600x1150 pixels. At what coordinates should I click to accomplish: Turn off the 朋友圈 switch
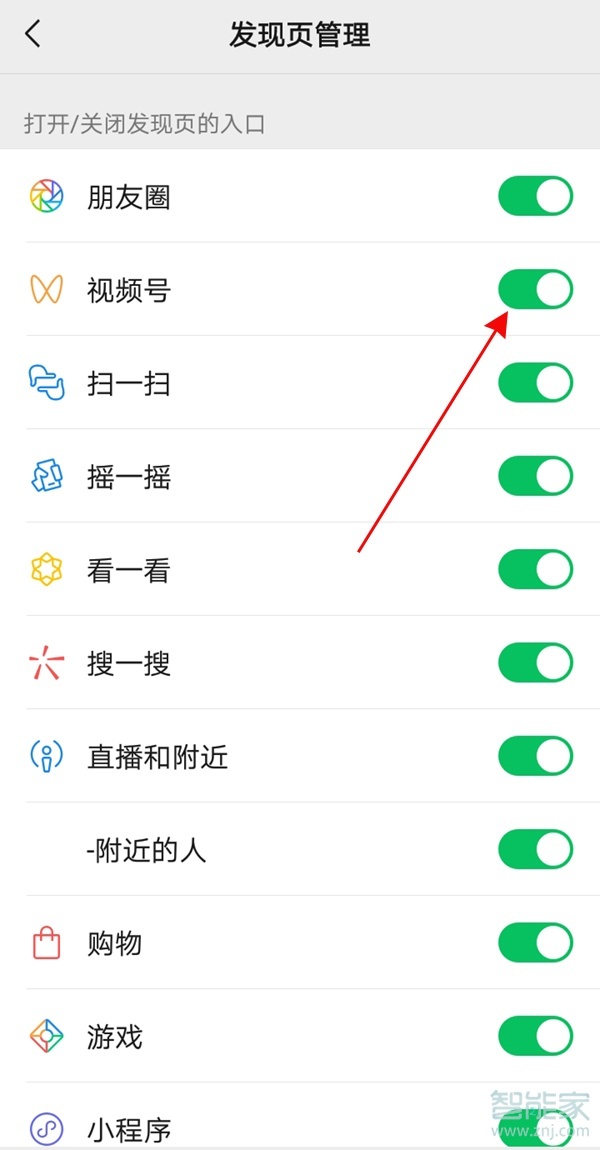(535, 197)
